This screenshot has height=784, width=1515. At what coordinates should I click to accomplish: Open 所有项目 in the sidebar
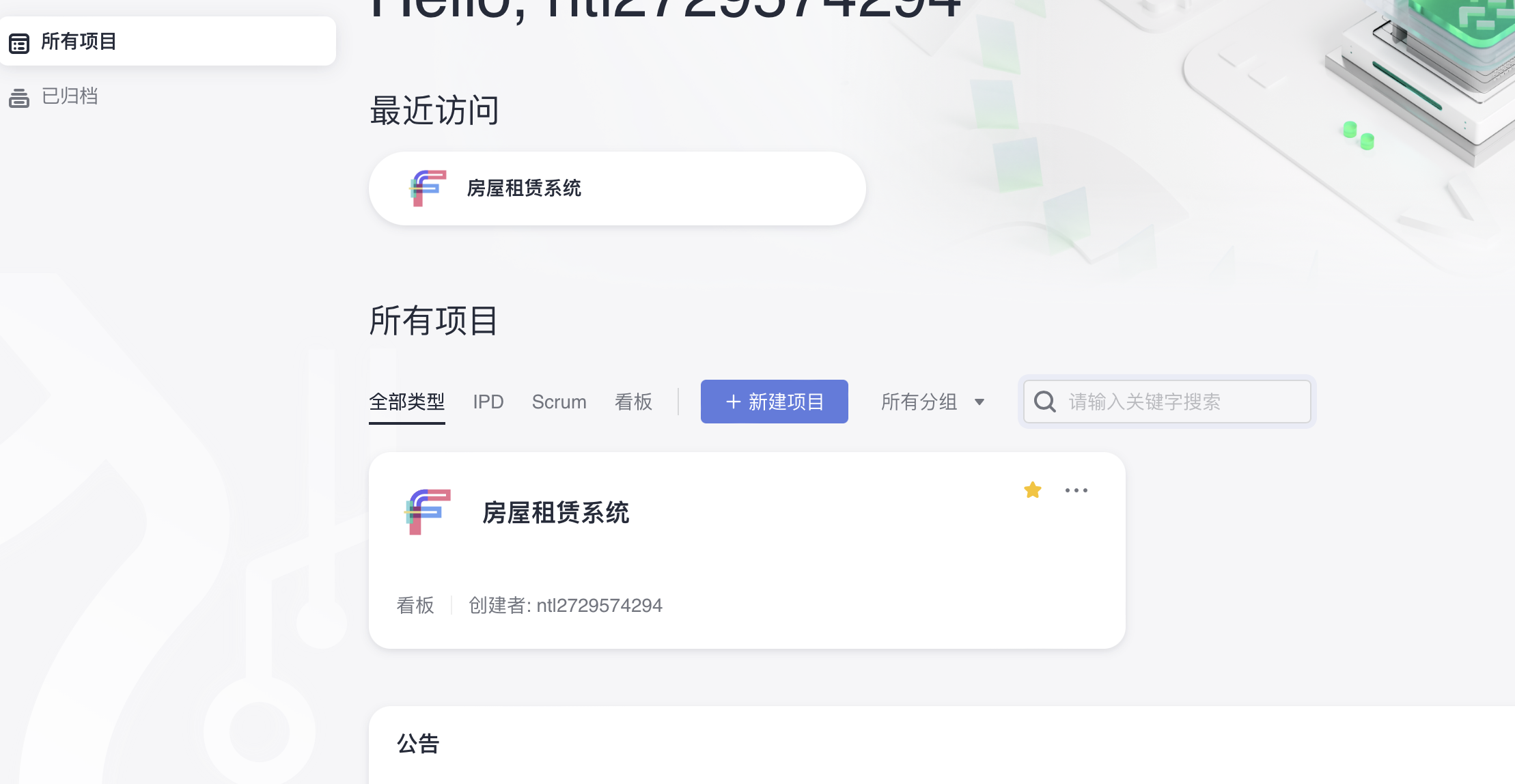coord(79,42)
